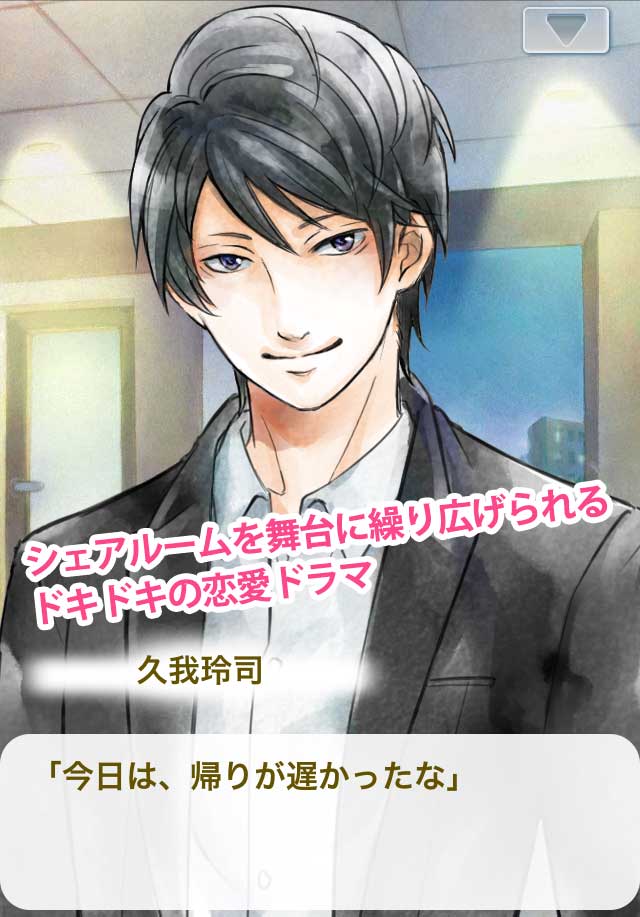Open the drop-down menu triangle button

[x=565, y=30]
